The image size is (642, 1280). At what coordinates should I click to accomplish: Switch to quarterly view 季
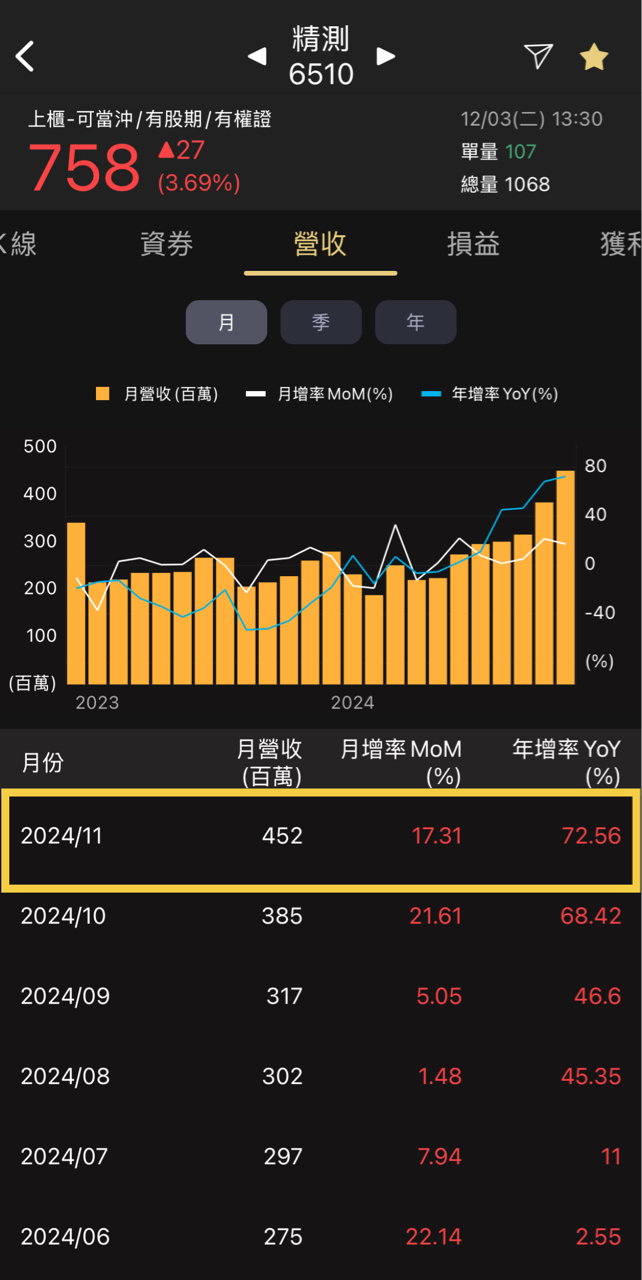coord(321,323)
